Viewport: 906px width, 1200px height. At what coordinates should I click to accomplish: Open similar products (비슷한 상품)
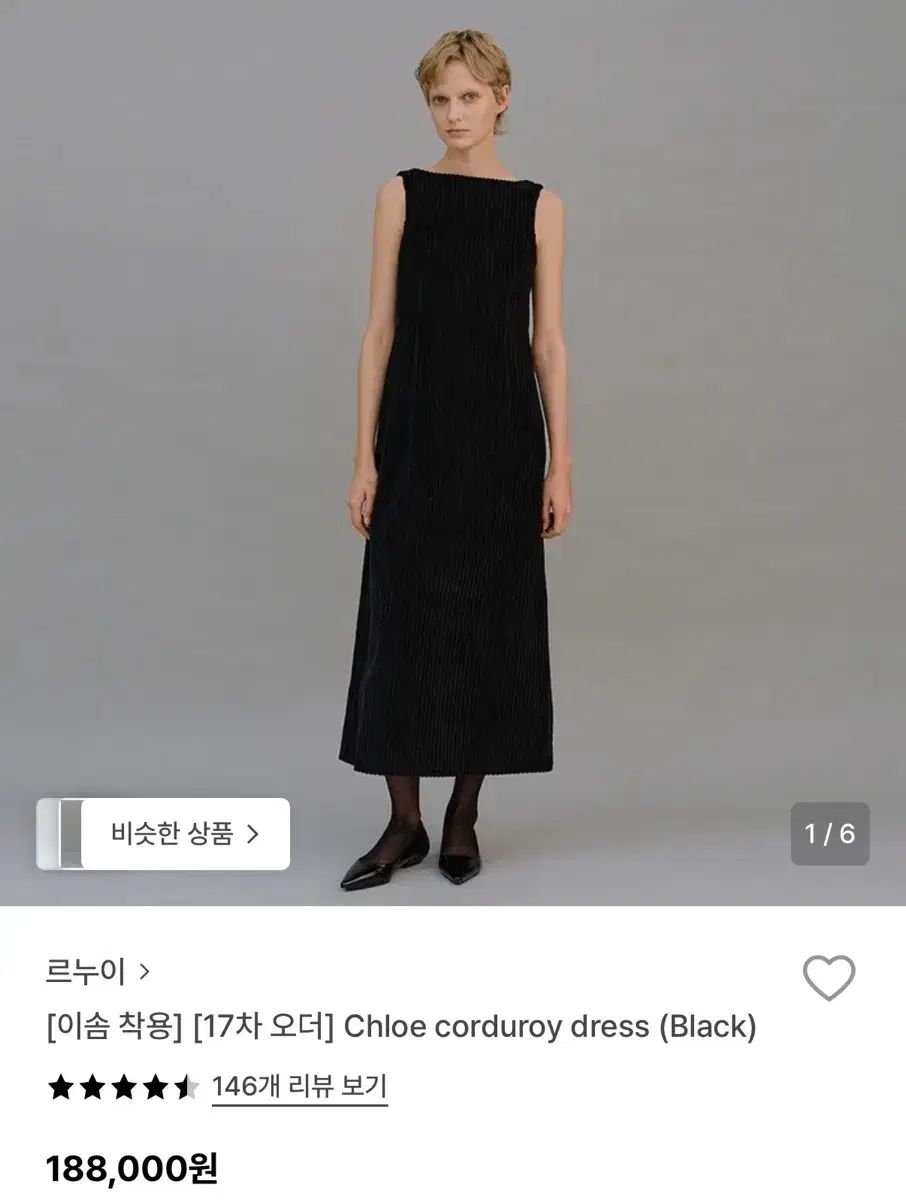(185, 833)
